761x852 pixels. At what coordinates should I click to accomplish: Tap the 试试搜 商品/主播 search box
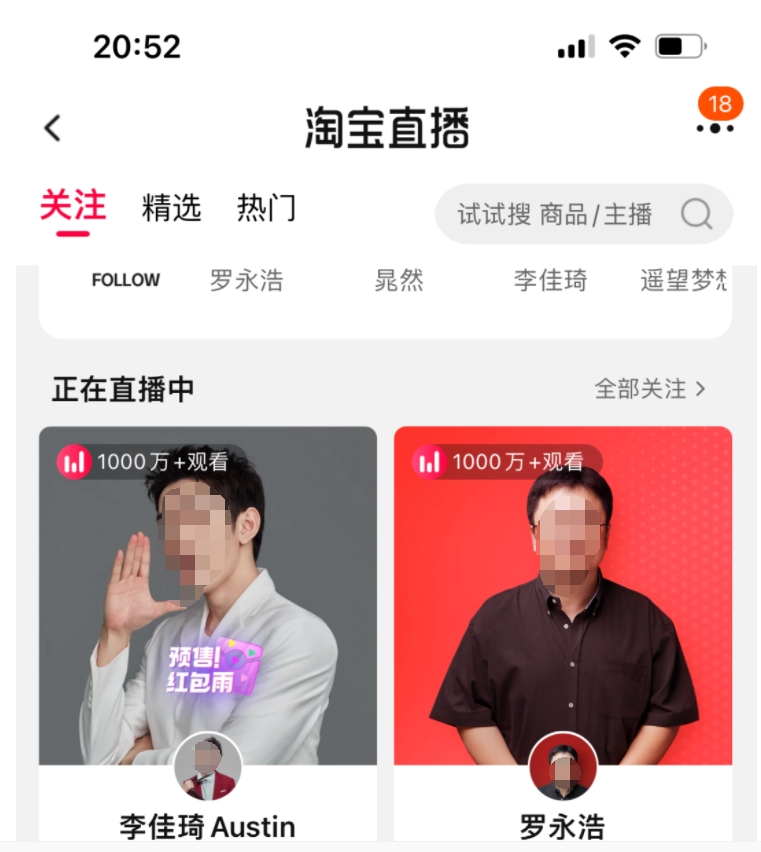(583, 214)
